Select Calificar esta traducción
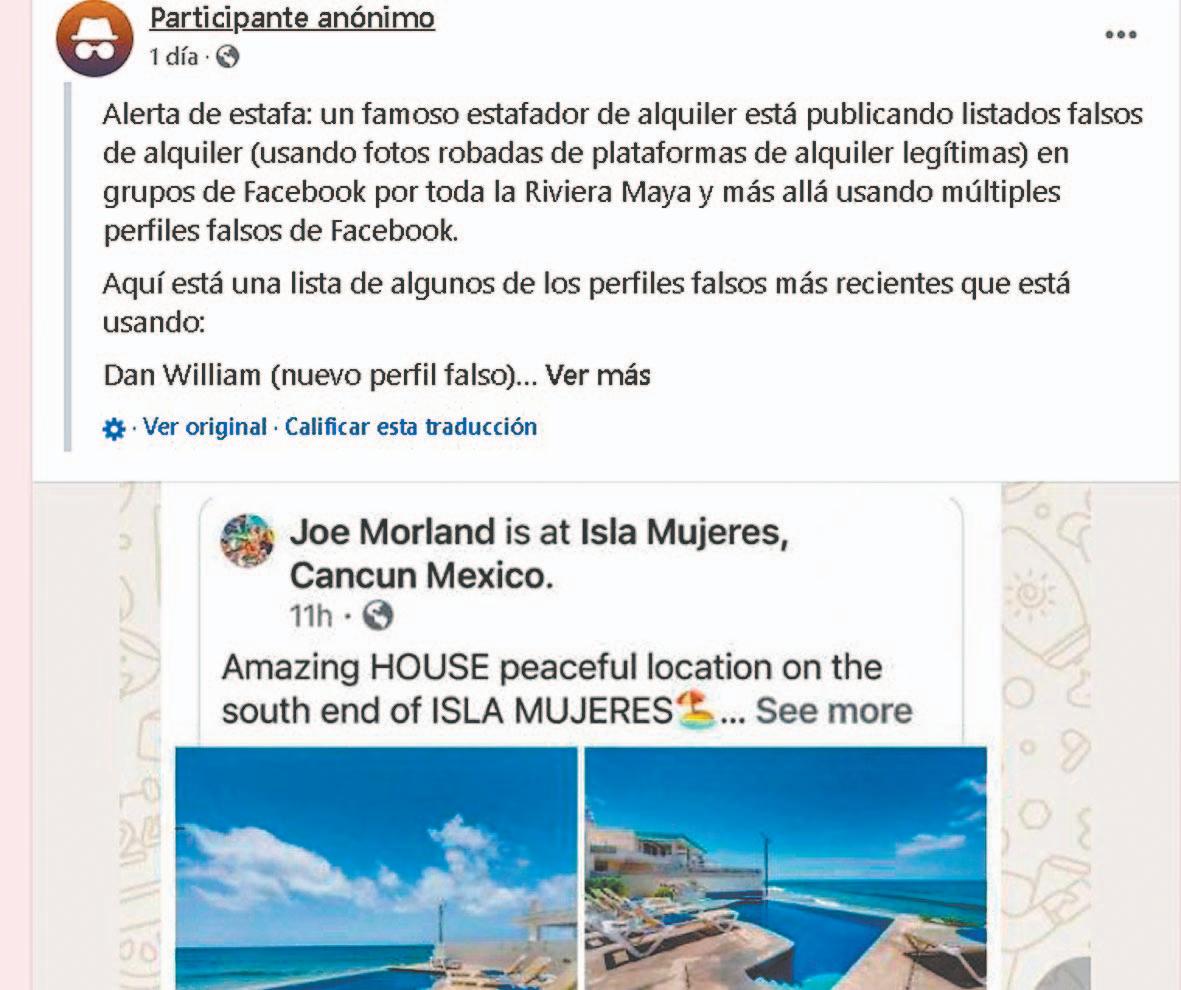 coord(410,426)
